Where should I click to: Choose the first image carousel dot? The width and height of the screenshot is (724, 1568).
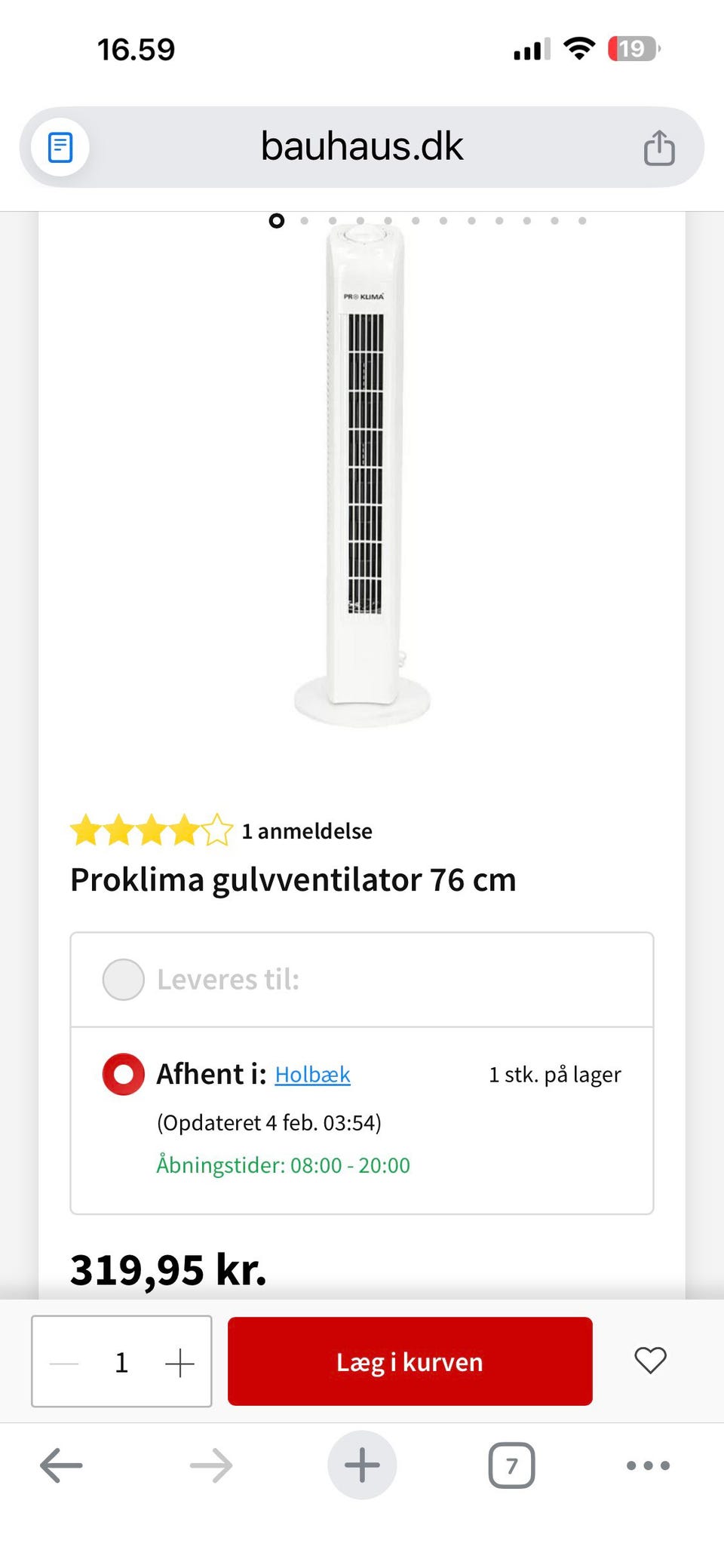tap(277, 220)
